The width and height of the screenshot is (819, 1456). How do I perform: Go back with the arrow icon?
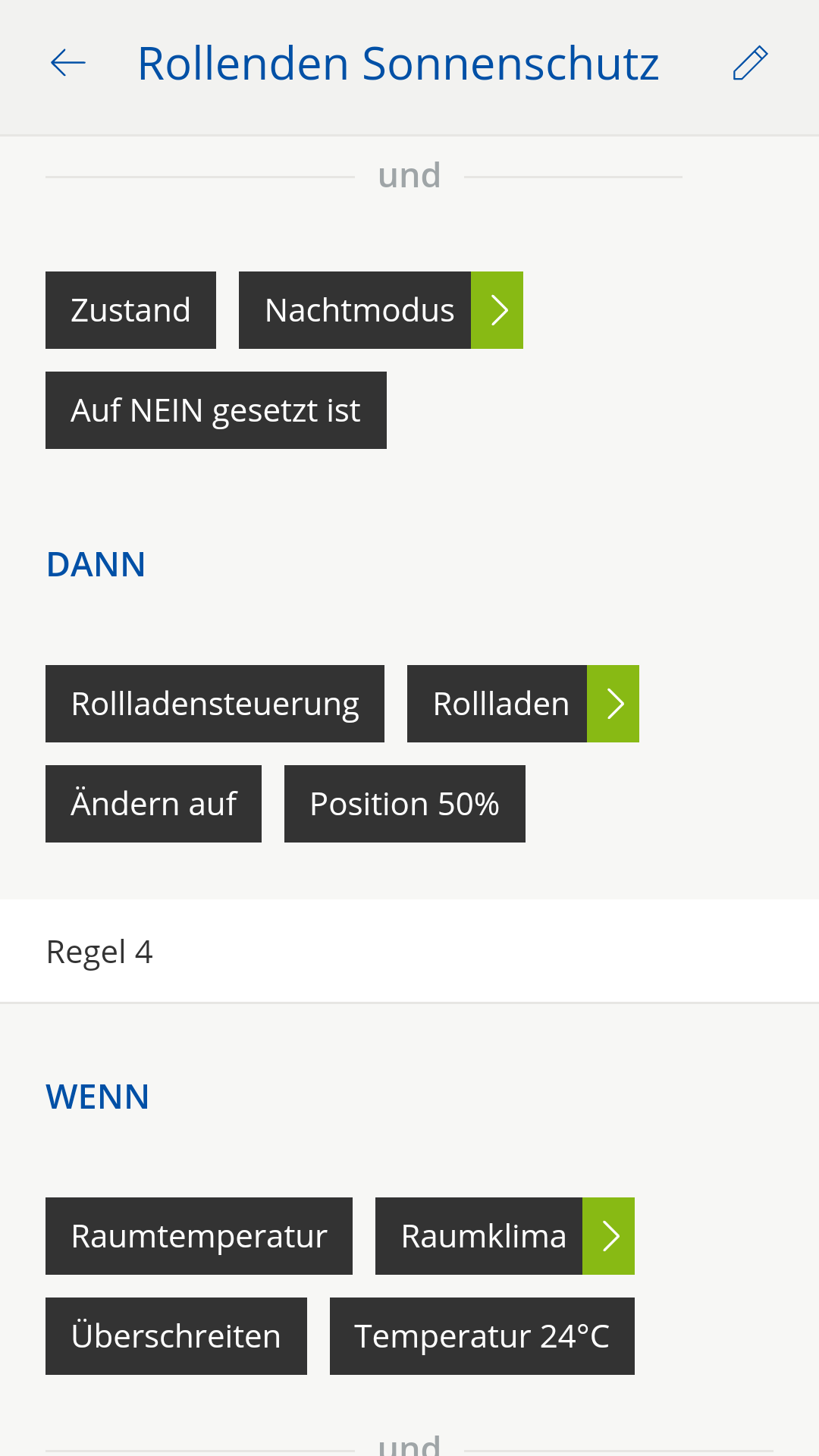pyautogui.click(x=67, y=63)
